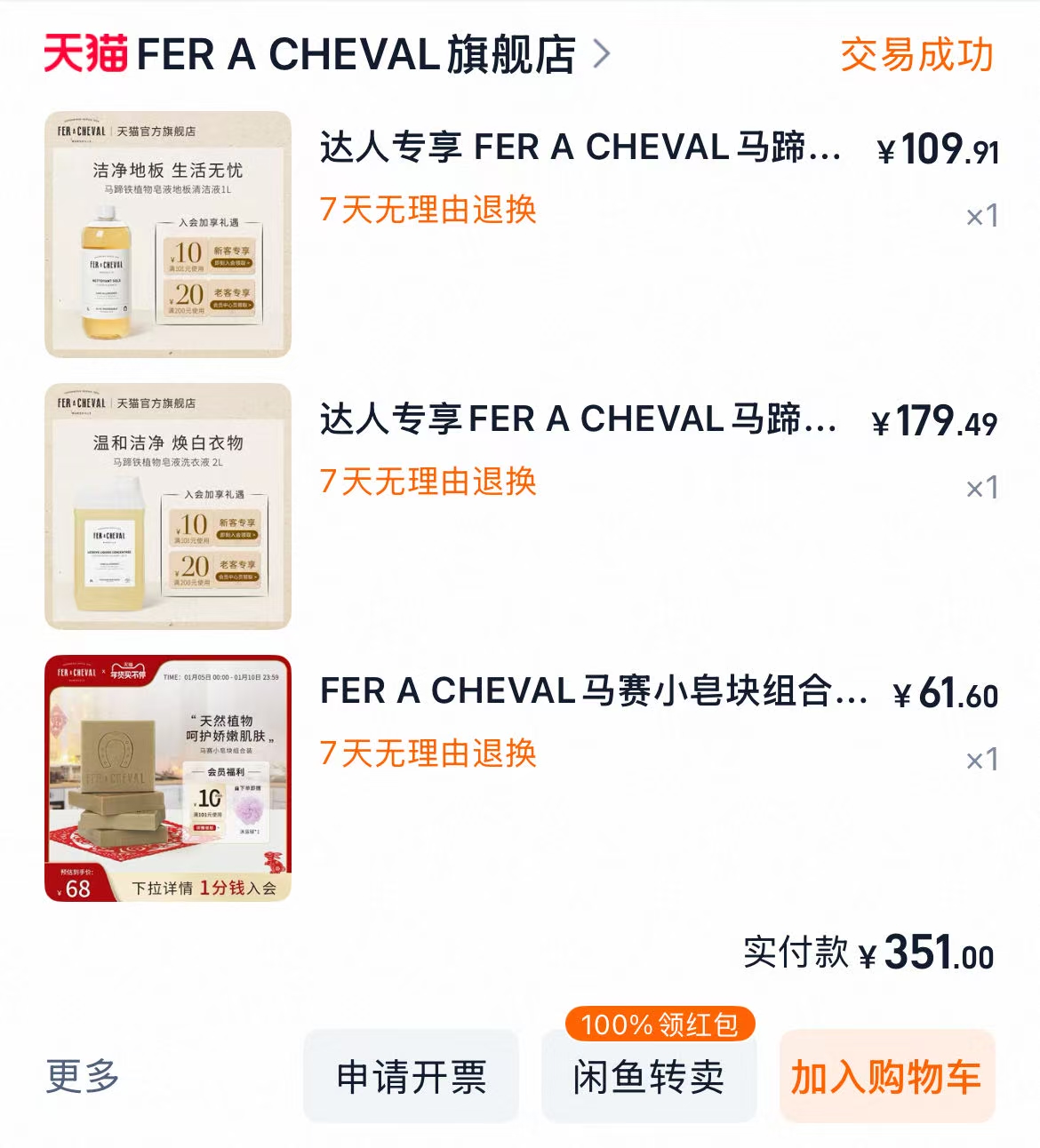
Task: Tap 更多 for more order options
Action: click(83, 1076)
